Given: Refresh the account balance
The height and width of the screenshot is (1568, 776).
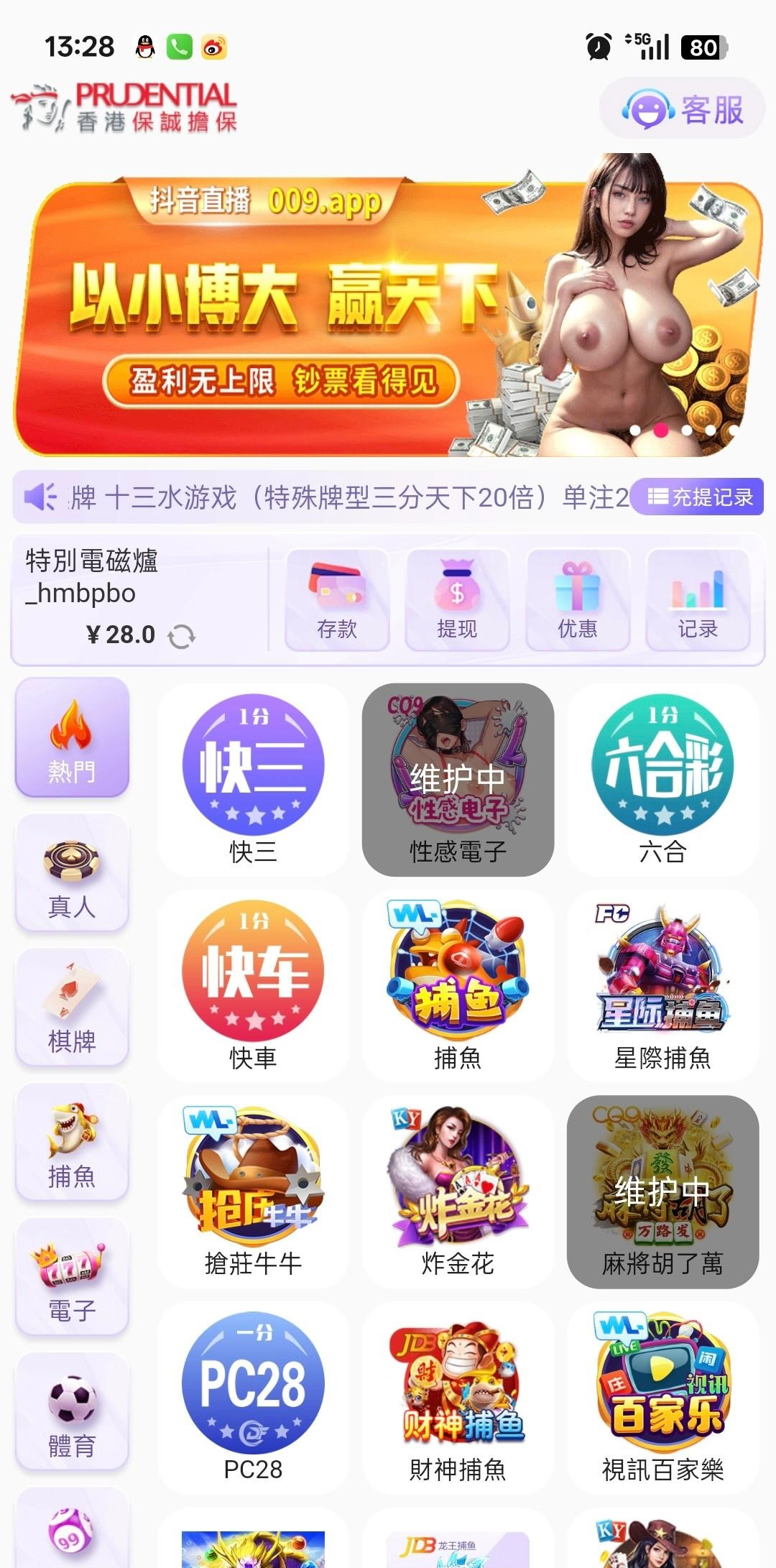Looking at the screenshot, I should tap(181, 636).
